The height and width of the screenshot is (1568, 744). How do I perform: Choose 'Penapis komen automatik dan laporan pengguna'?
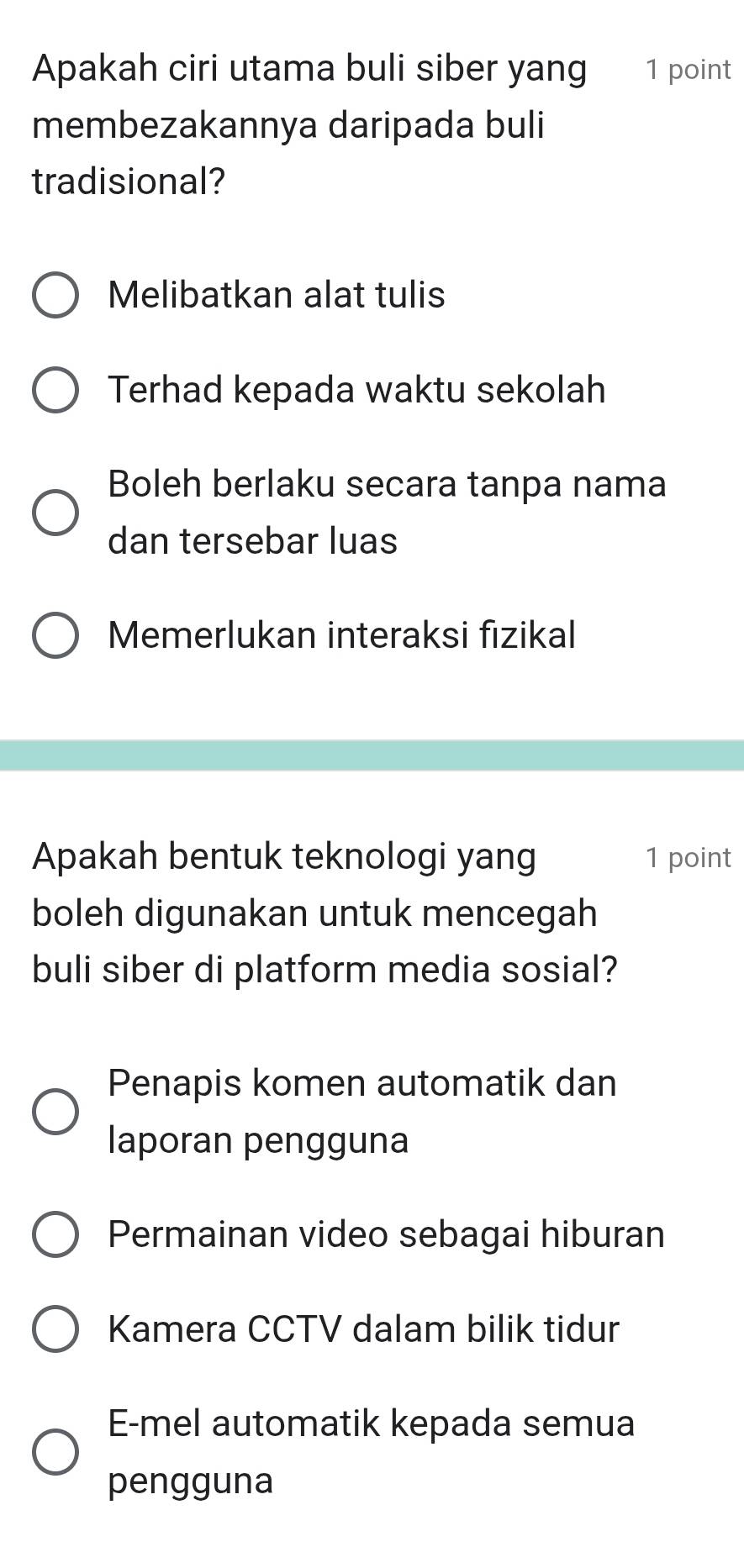tap(55, 1111)
